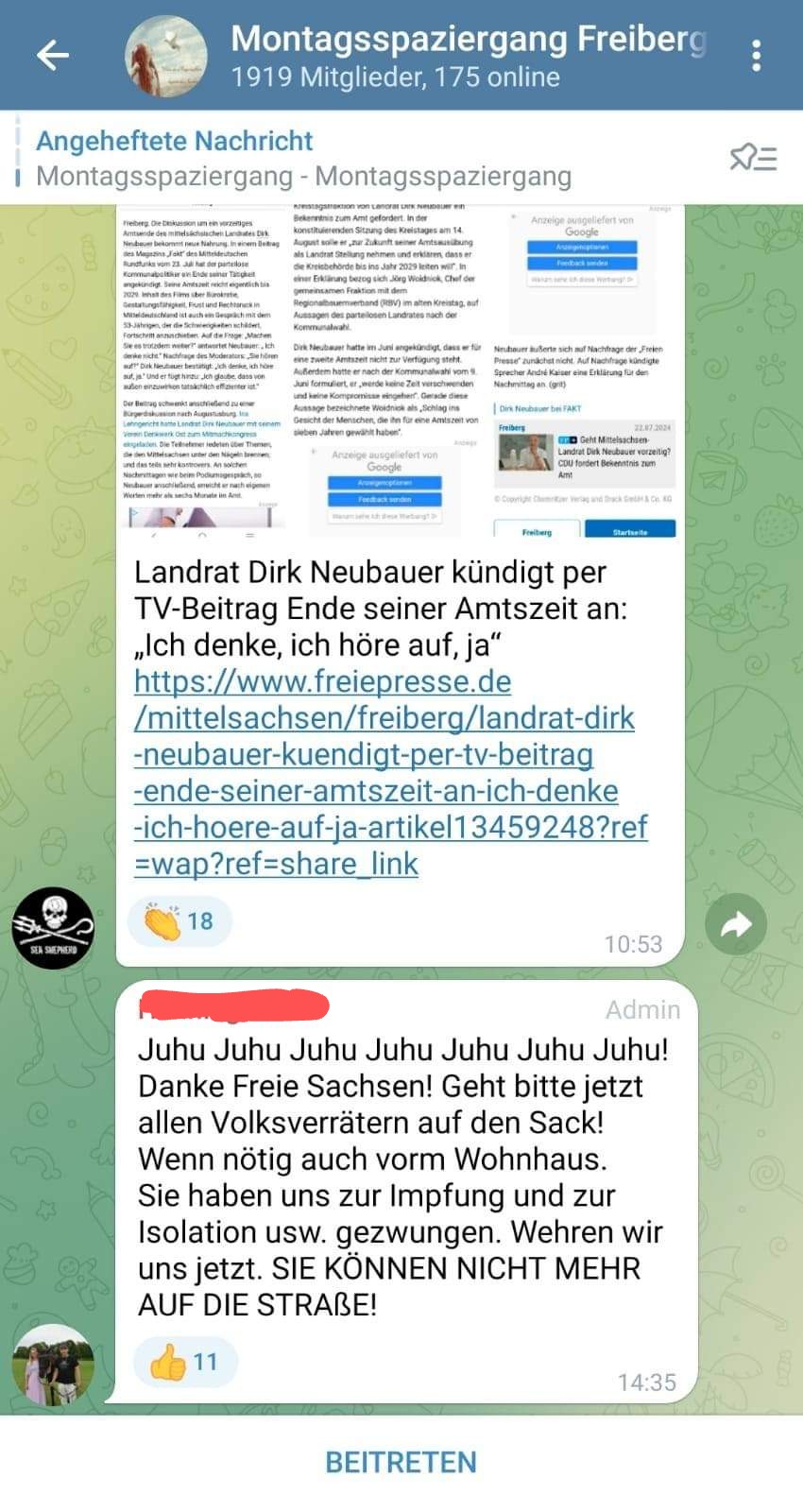This screenshot has width=803, height=1512.
Task: Show the pinned messages list icon
Action: point(753,158)
